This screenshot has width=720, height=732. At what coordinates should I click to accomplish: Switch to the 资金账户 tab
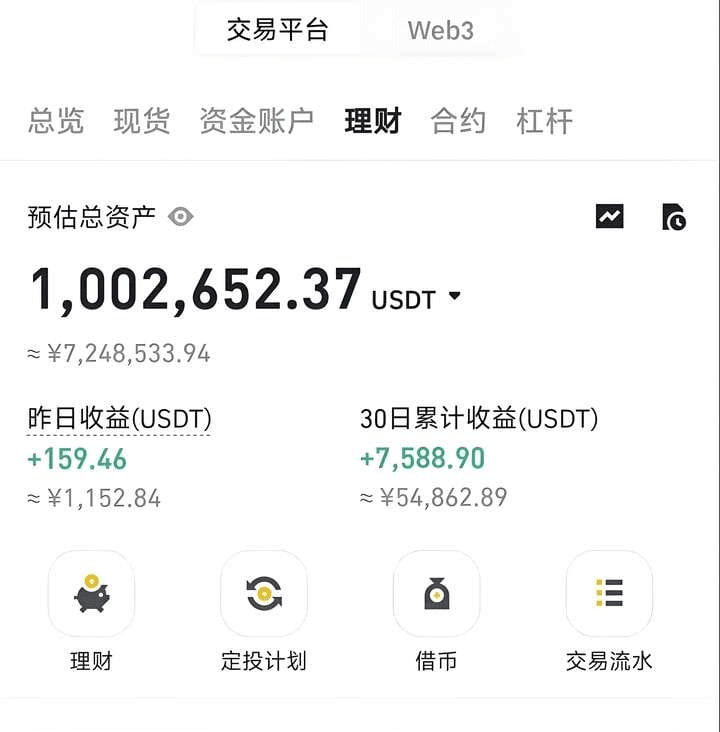[256, 122]
